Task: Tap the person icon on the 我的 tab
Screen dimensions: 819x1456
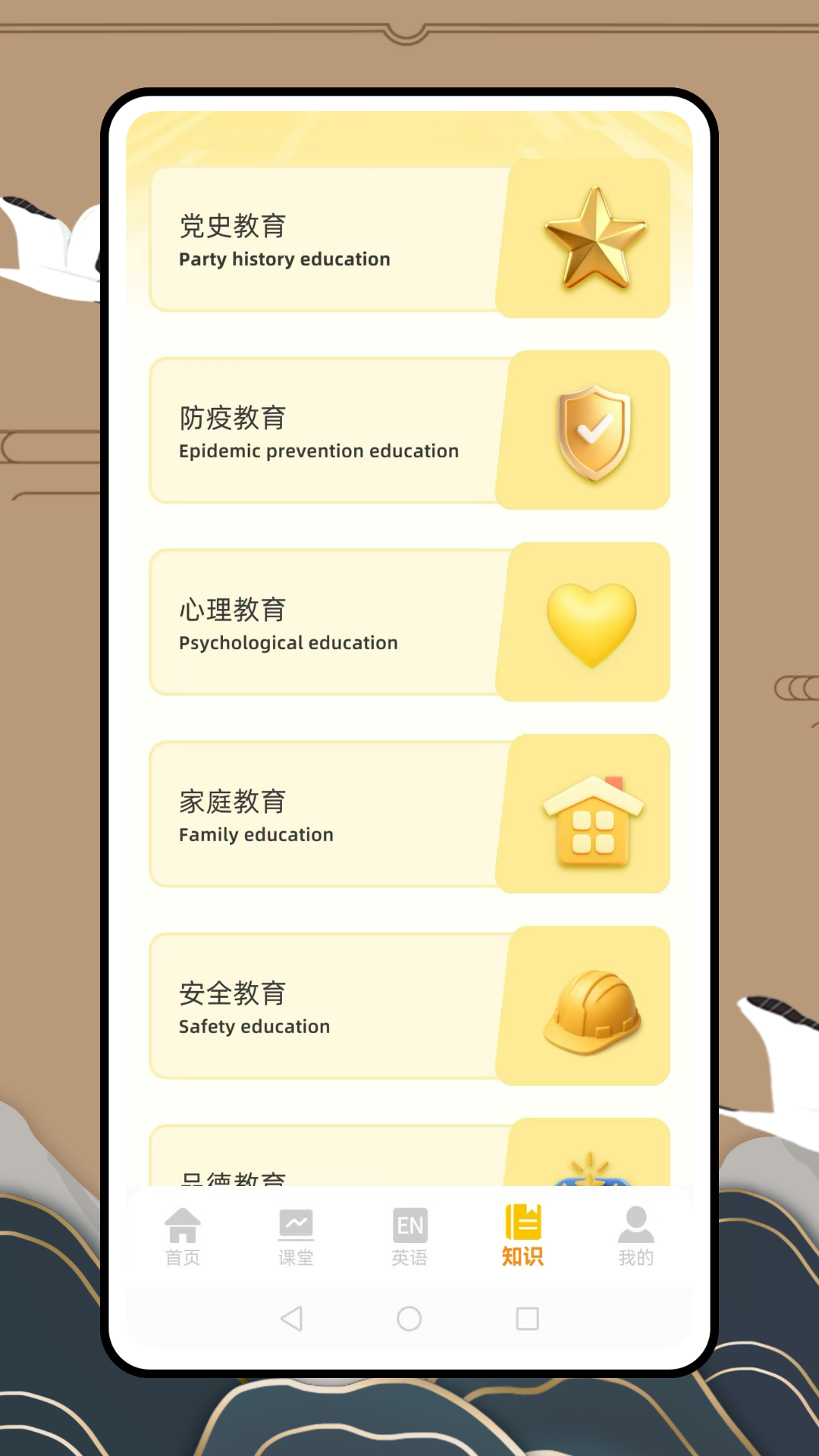Action: click(635, 1221)
